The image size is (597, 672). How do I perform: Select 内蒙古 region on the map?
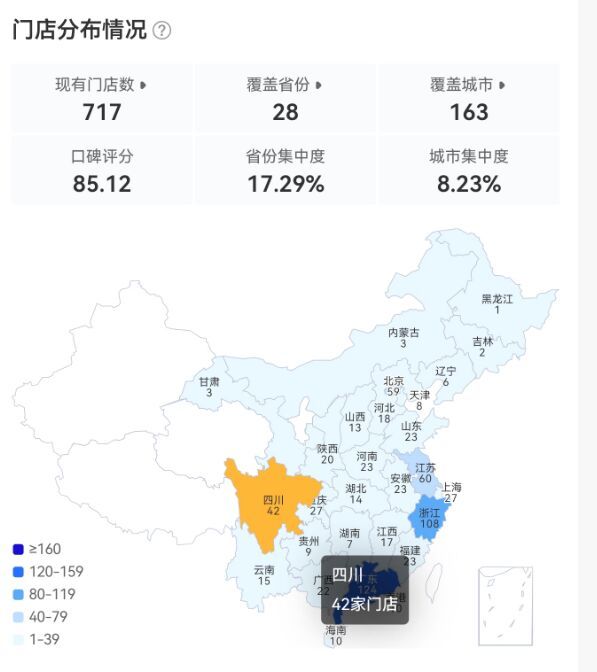pos(403,337)
